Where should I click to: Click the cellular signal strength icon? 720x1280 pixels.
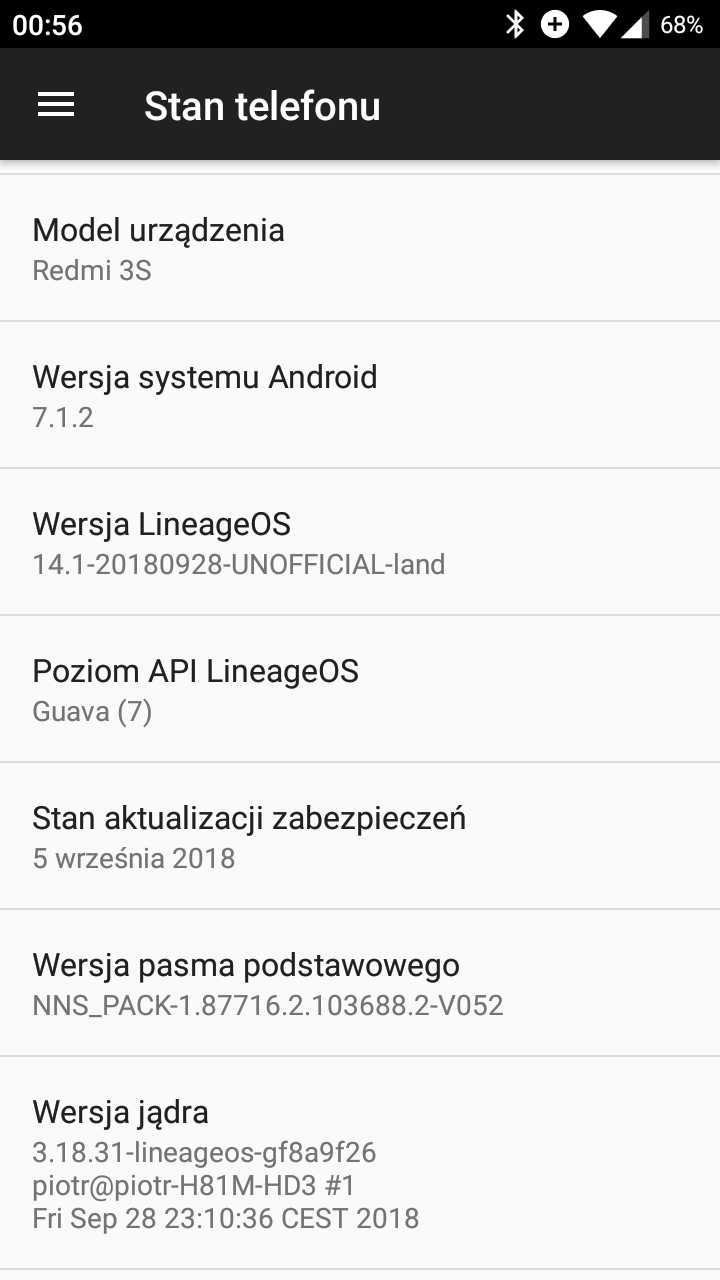click(638, 23)
